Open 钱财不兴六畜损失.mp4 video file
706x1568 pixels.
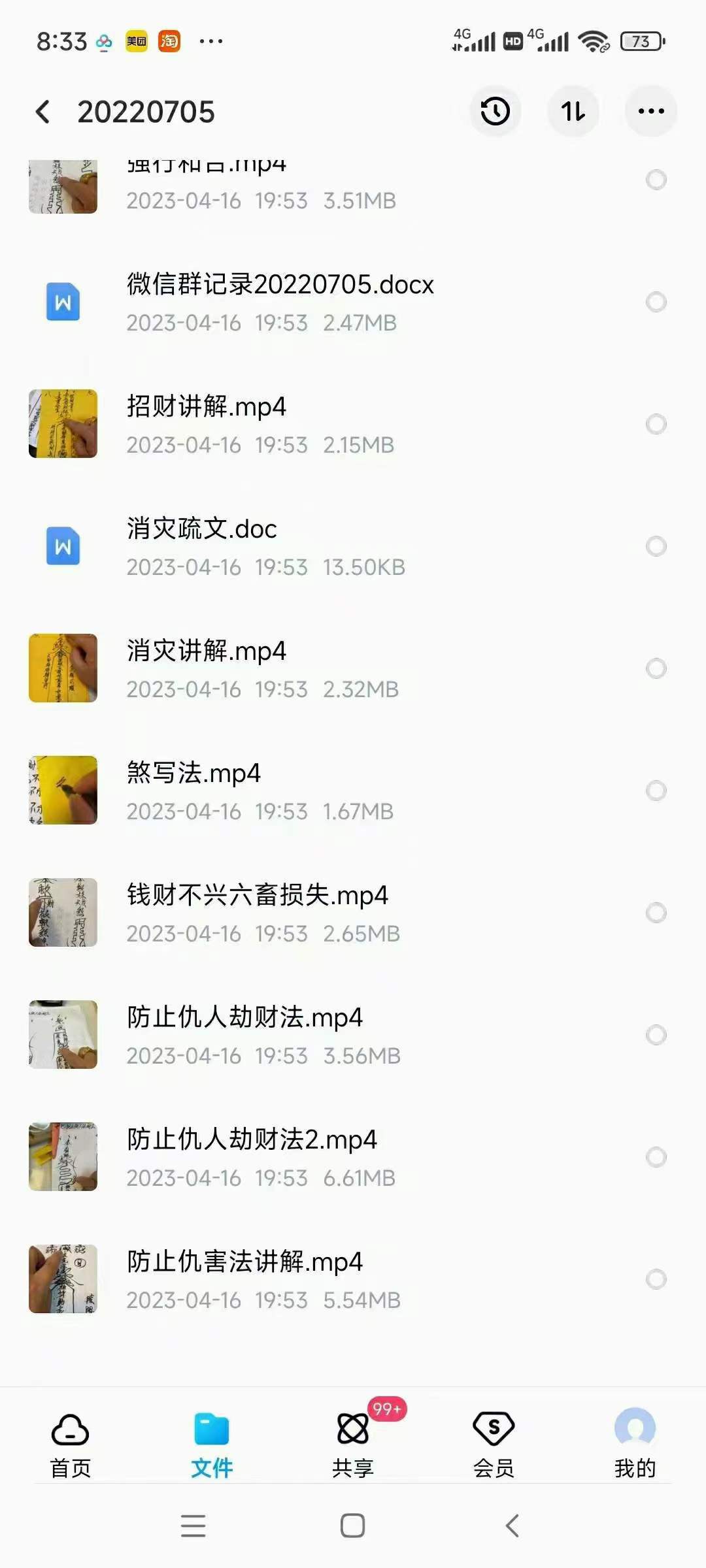click(x=258, y=896)
